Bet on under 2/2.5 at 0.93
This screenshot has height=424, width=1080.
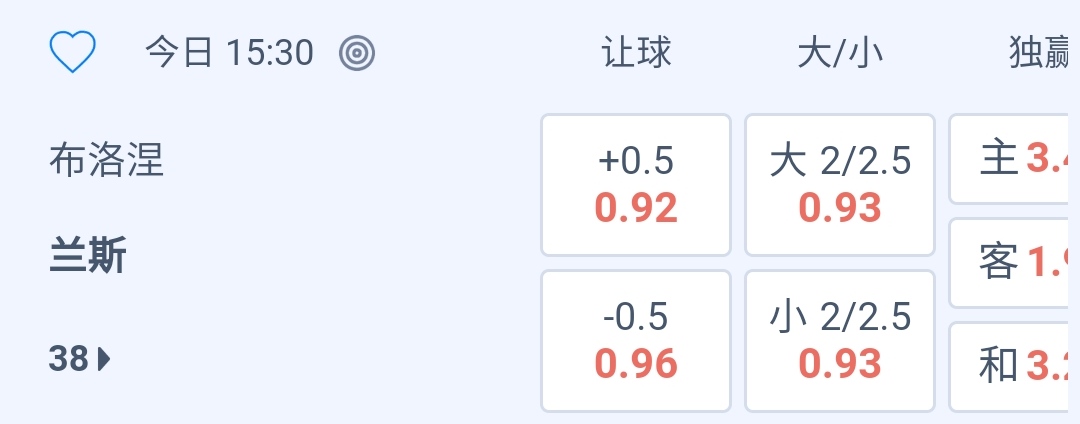(840, 341)
